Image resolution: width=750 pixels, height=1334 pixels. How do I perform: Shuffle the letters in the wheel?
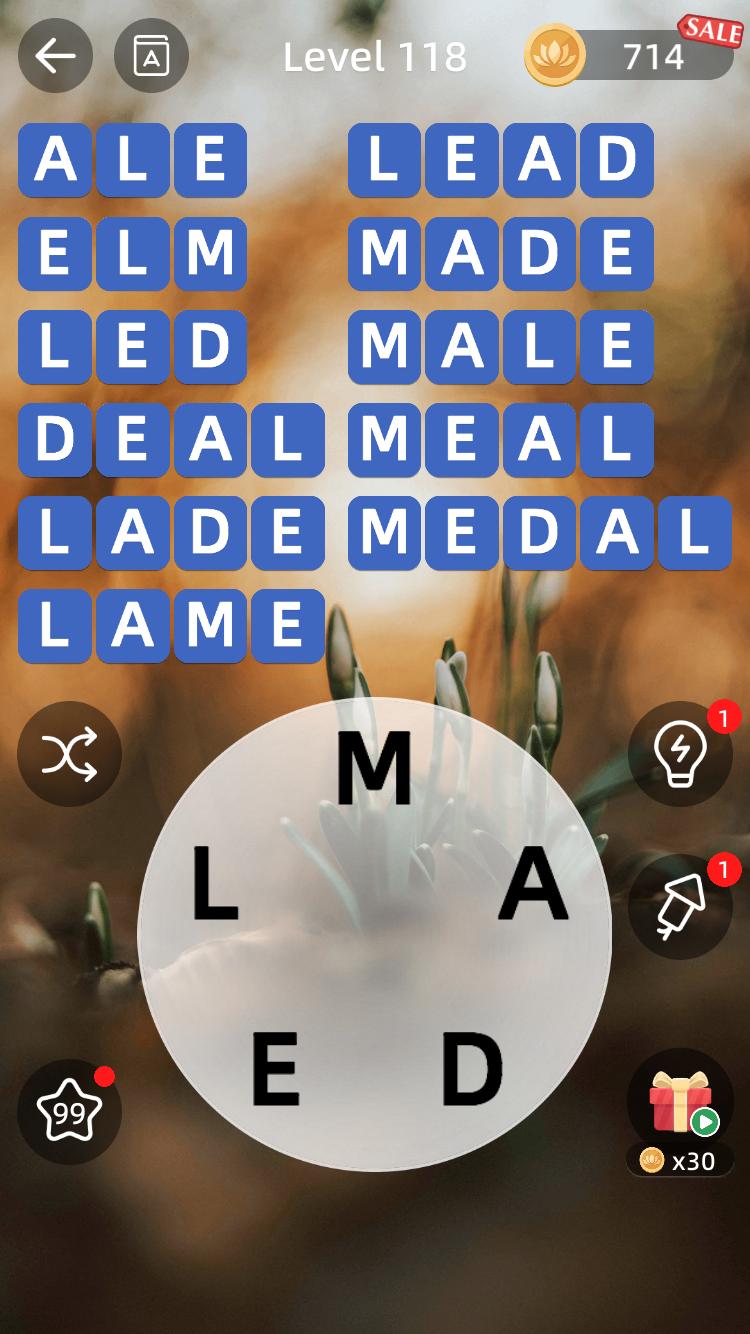(x=69, y=753)
